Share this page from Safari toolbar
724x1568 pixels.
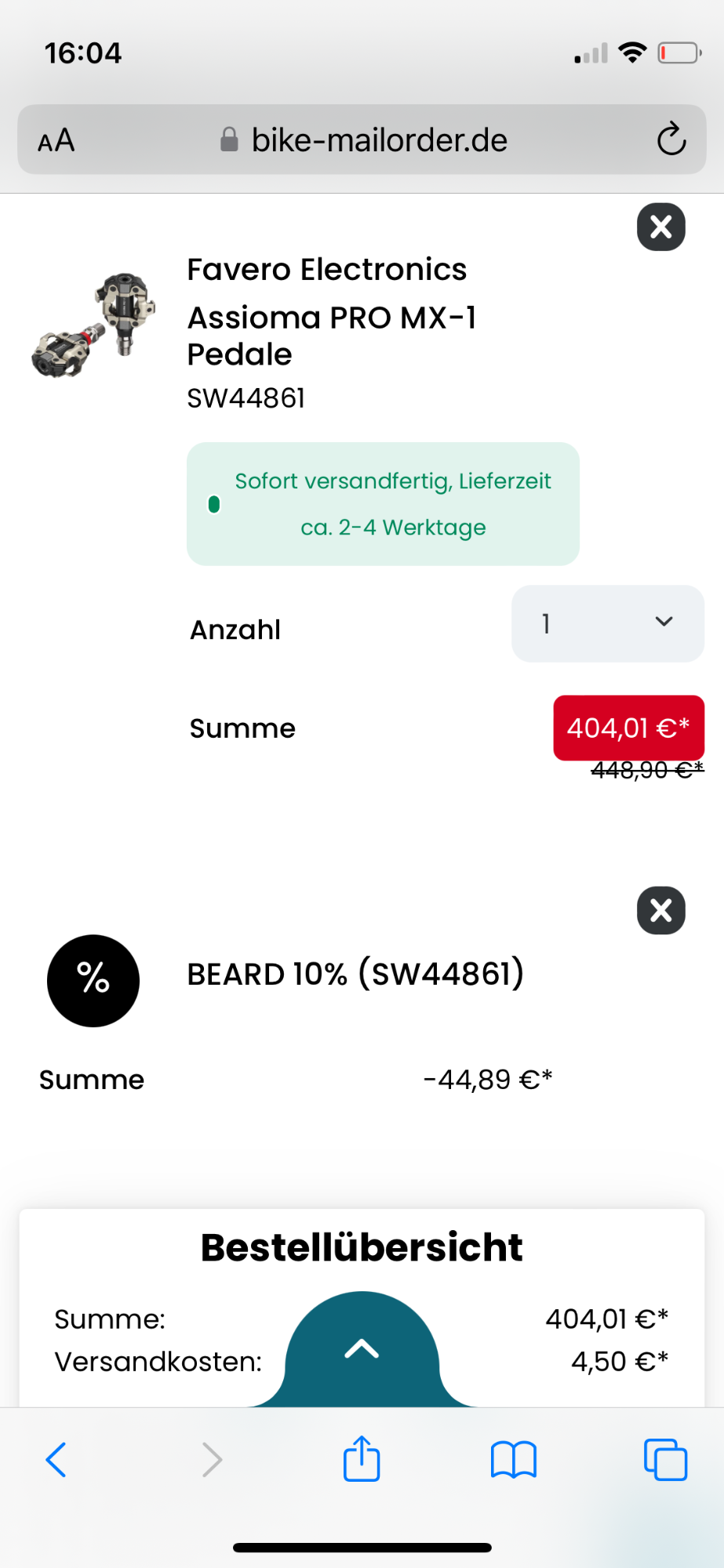point(362,1459)
